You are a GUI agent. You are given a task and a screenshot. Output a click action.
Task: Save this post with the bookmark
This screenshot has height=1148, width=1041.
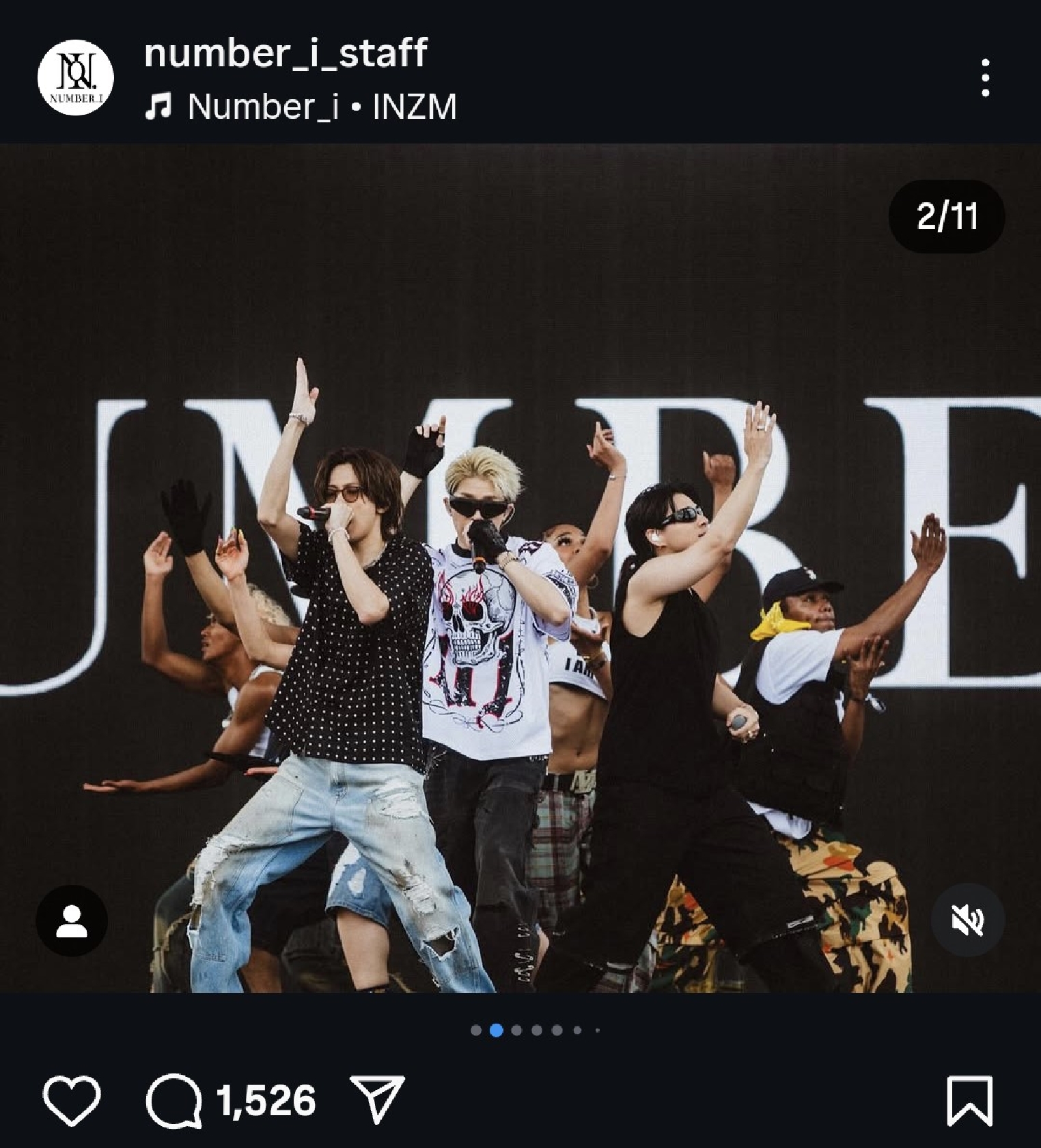pyautogui.click(x=969, y=1101)
